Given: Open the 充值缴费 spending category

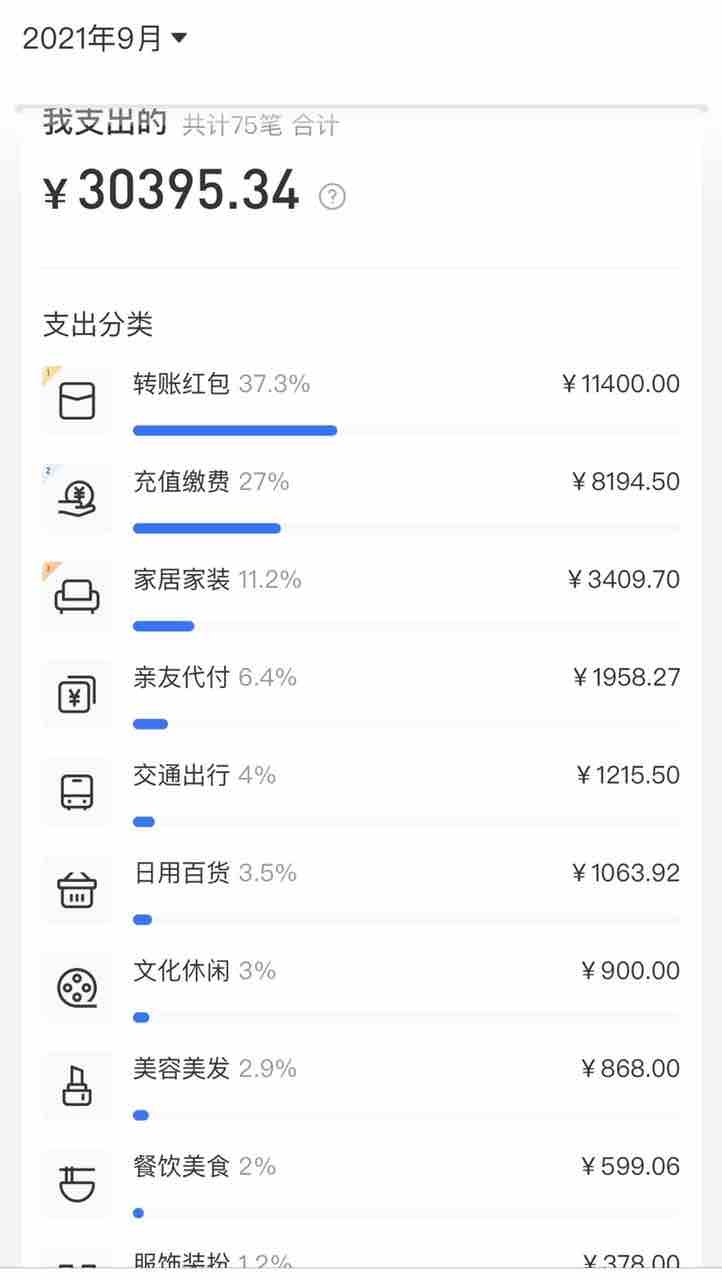Looking at the screenshot, I should pos(361,498).
